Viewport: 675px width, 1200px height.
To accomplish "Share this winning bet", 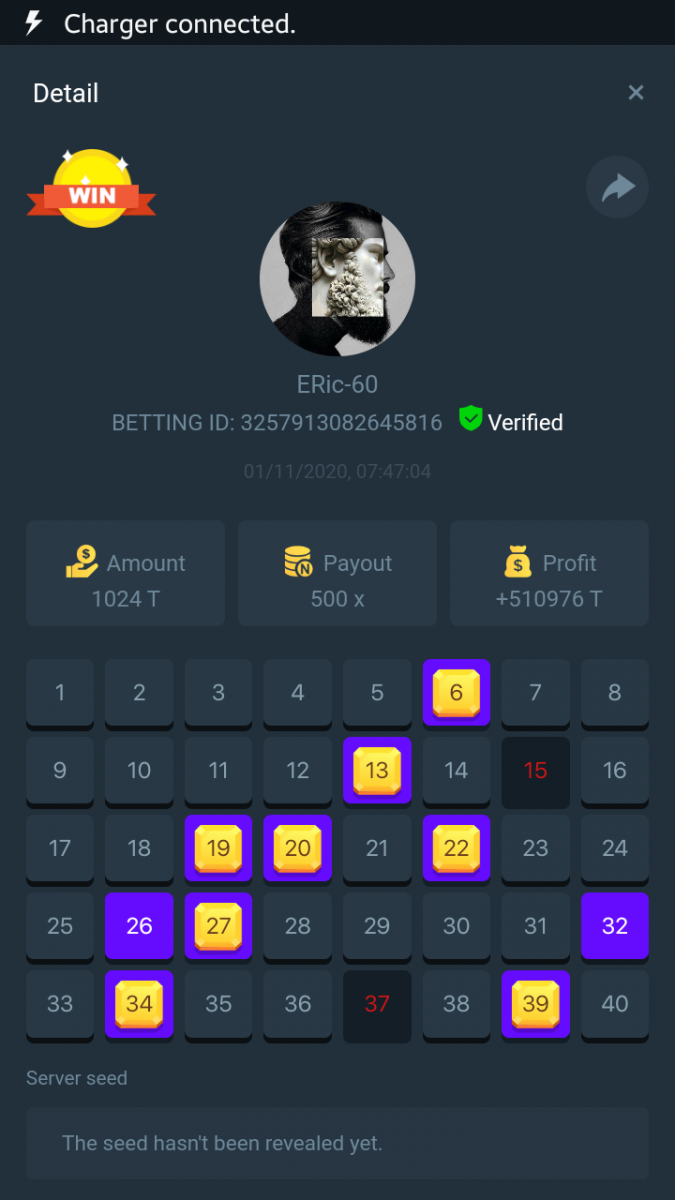I will (x=617, y=187).
